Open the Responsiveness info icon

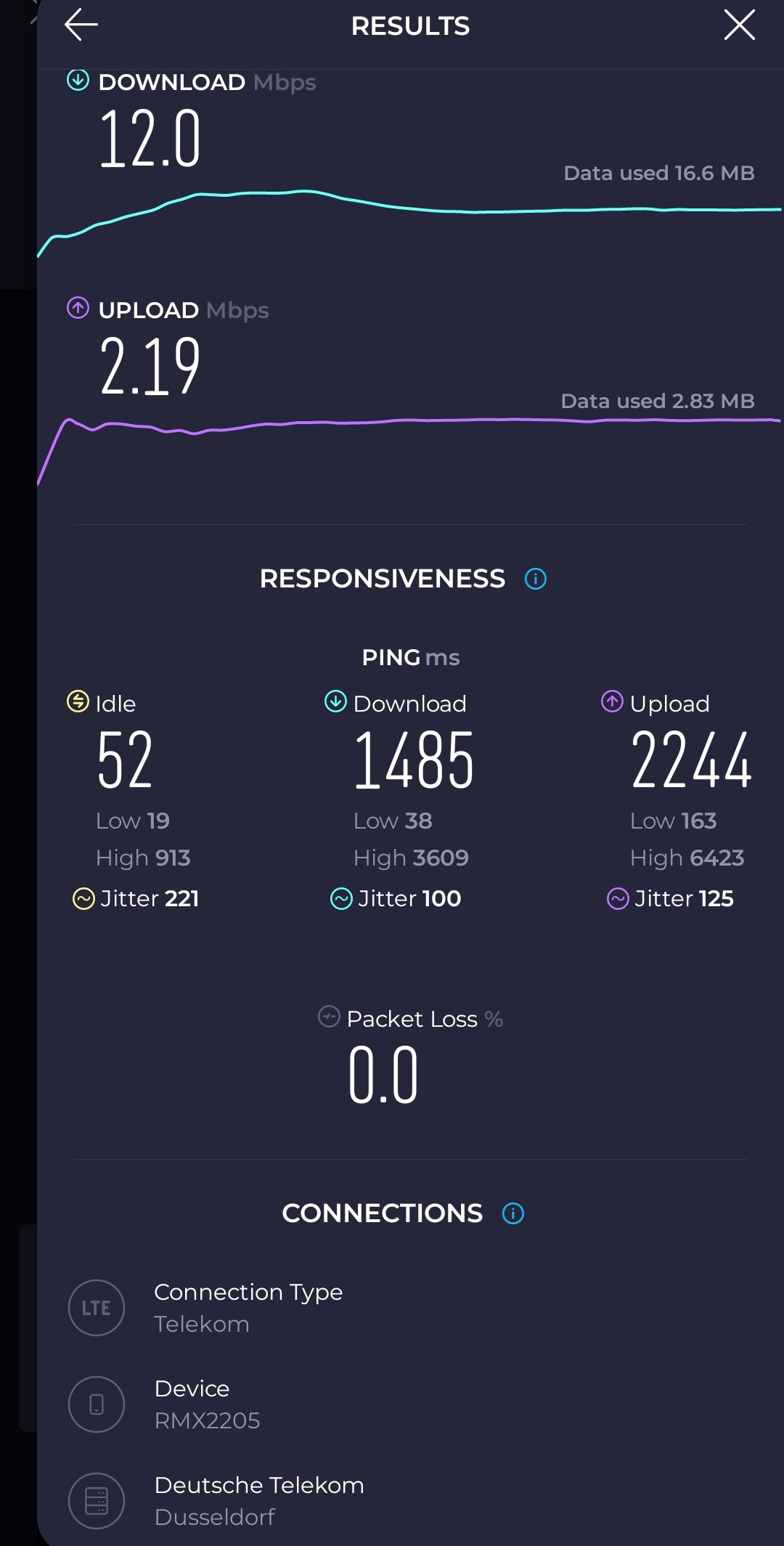pyautogui.click(x=536, y=579)
